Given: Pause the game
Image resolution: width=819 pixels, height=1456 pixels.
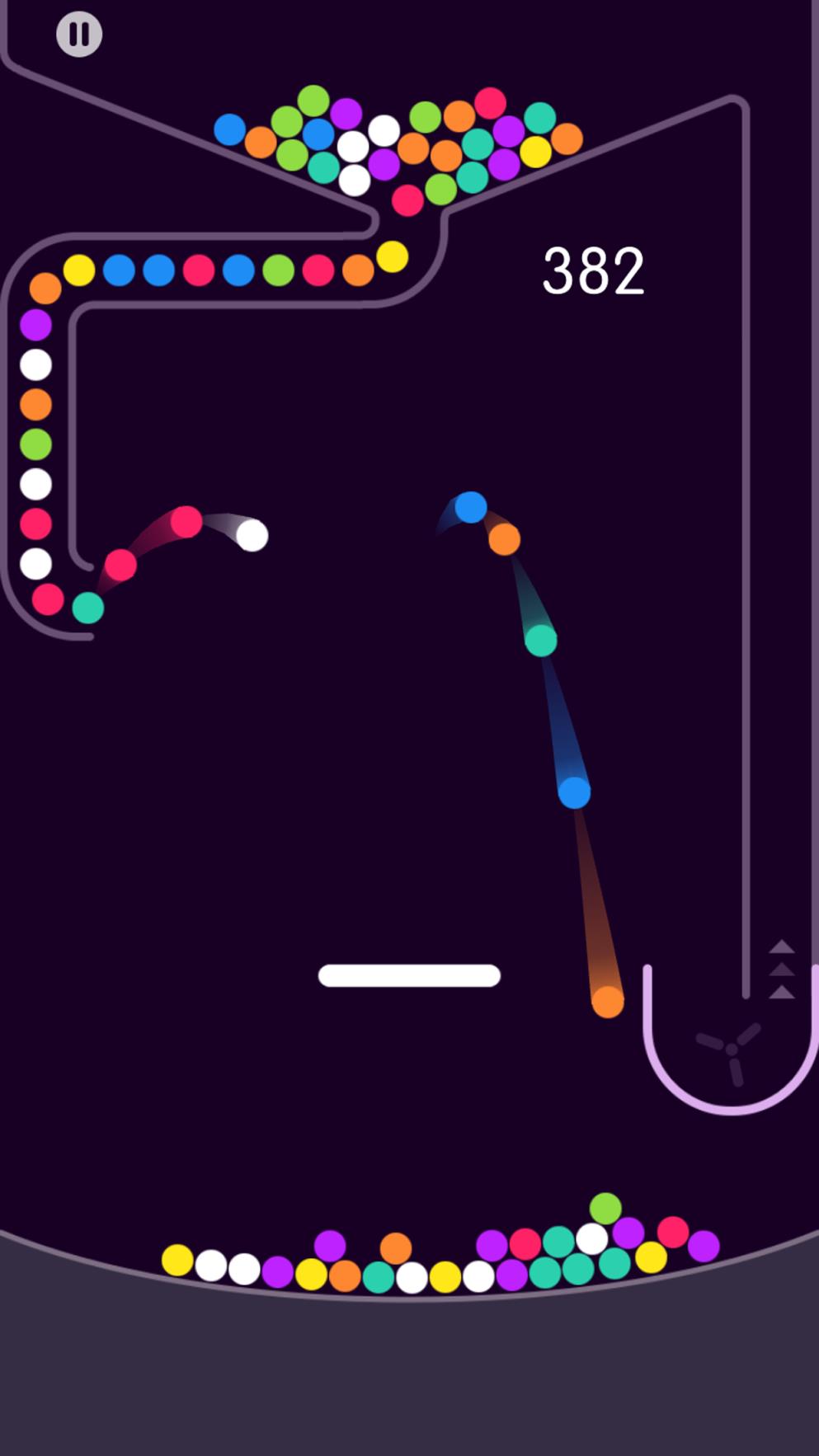Looking at the screenshot, I should (79, 34).
